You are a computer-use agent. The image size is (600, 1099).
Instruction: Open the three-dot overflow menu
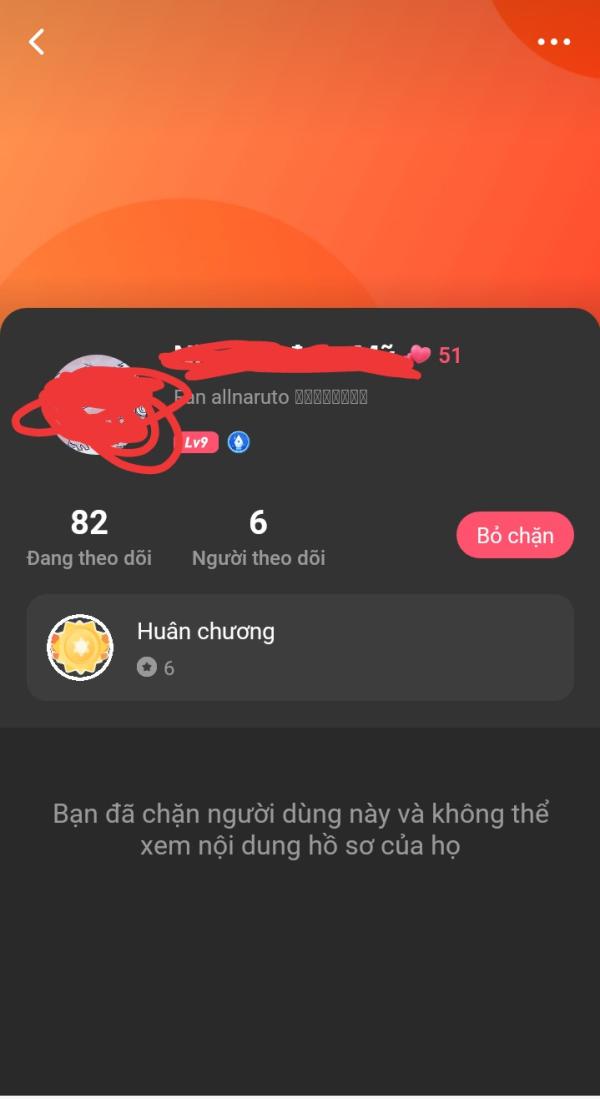point(554,42)
